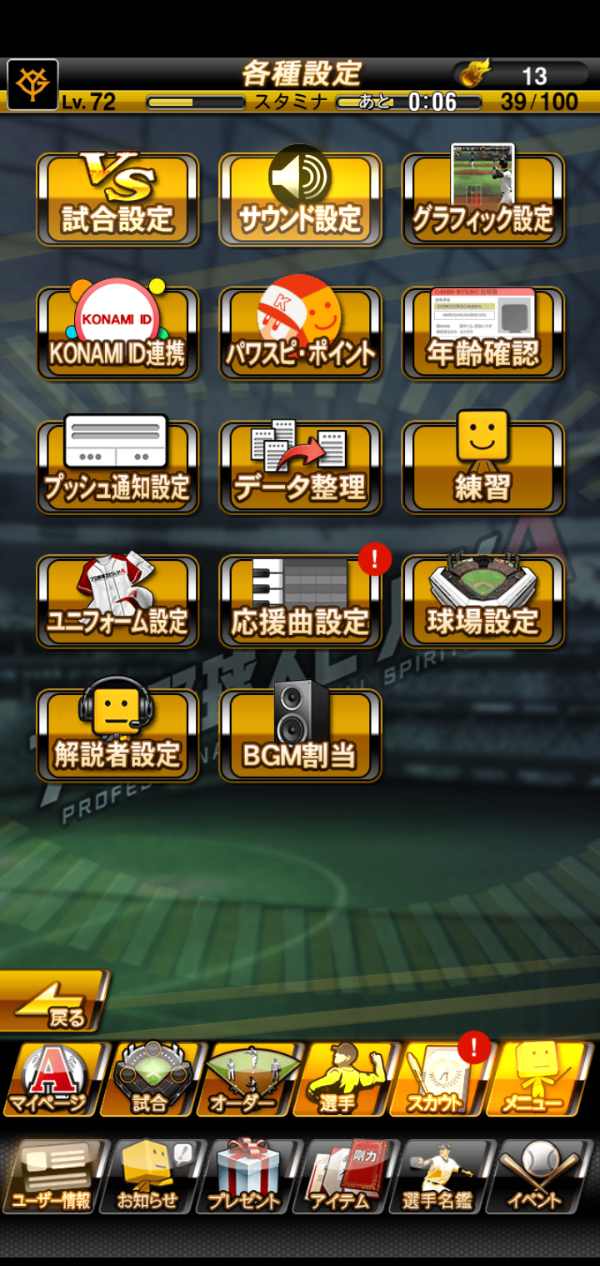Open 試合設定 match settings
This screenshot has height=1266, width=600.
pyautogui.click(x=118, y=199)
